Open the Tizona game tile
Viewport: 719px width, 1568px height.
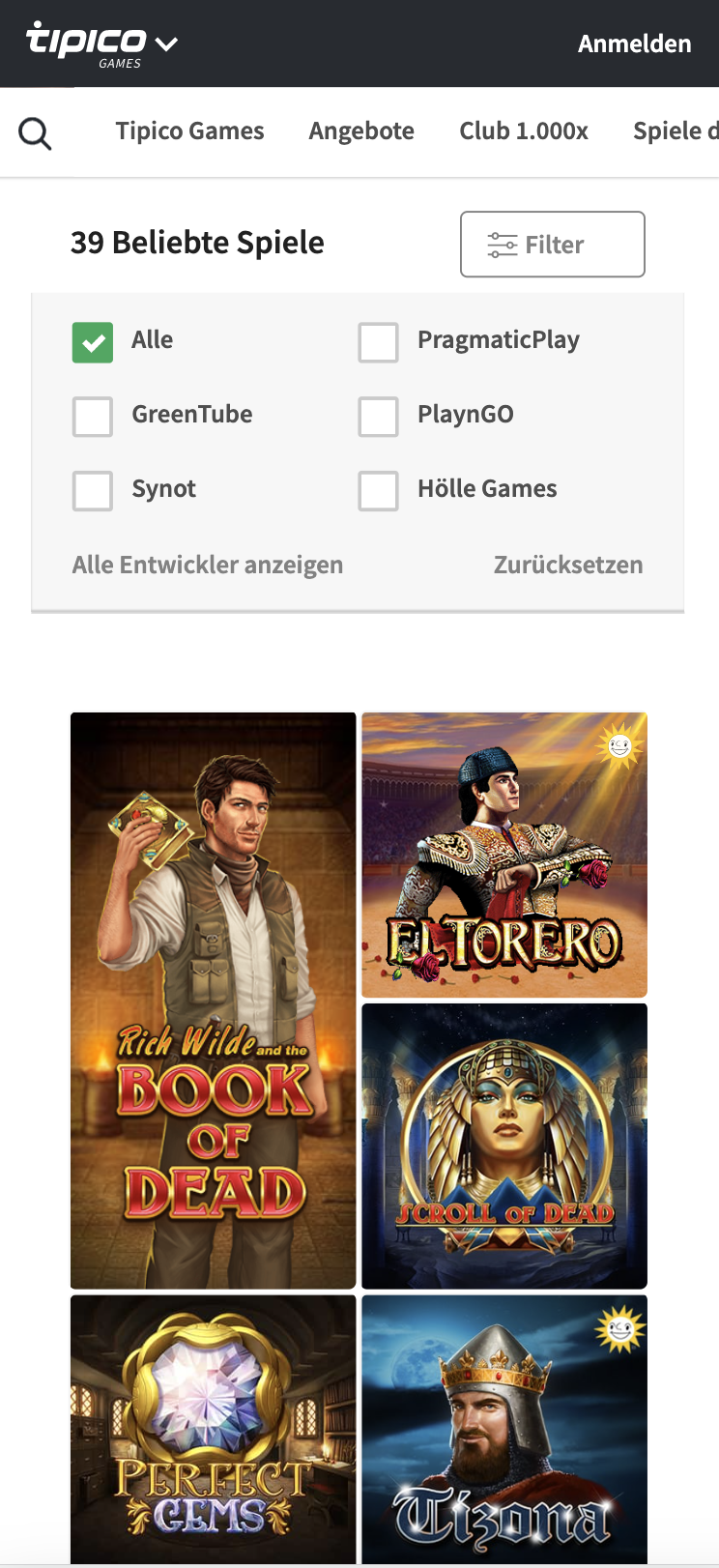click(x=504, y=1429)
